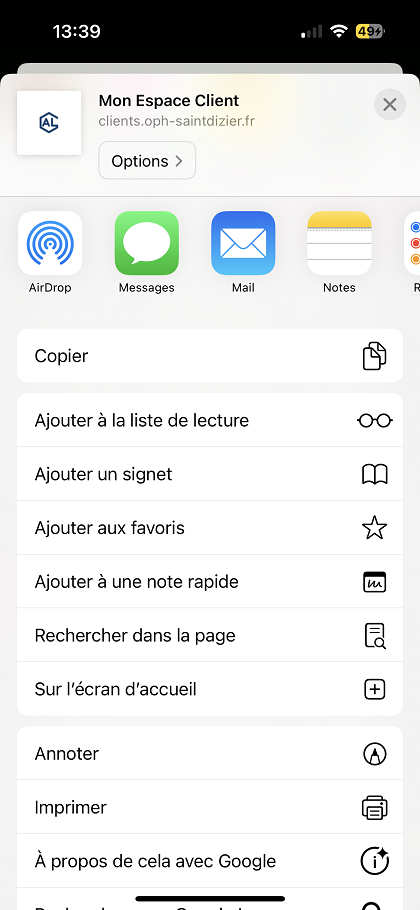Close the share sheet
Image resolution: width=420 pixels, height=910 pixels.
pyautogui.click(x=390, y=104)
